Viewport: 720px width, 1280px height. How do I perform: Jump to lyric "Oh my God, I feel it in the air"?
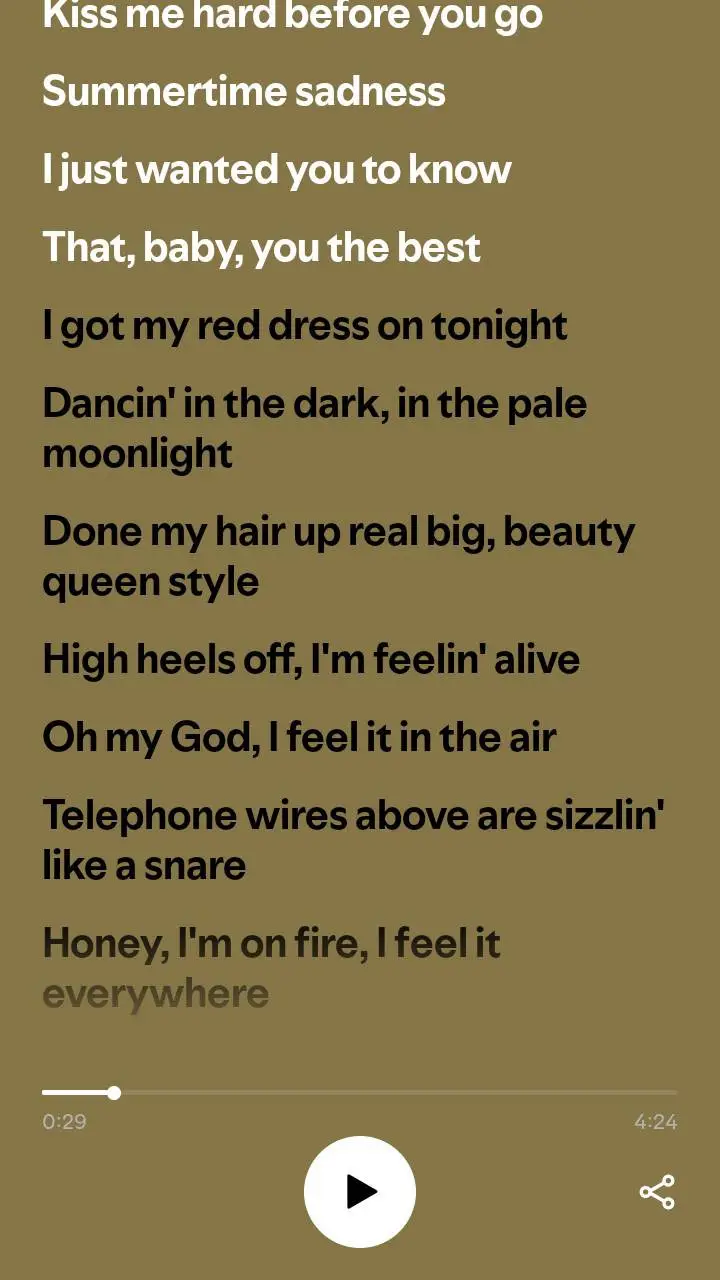[x=299, y=738]
